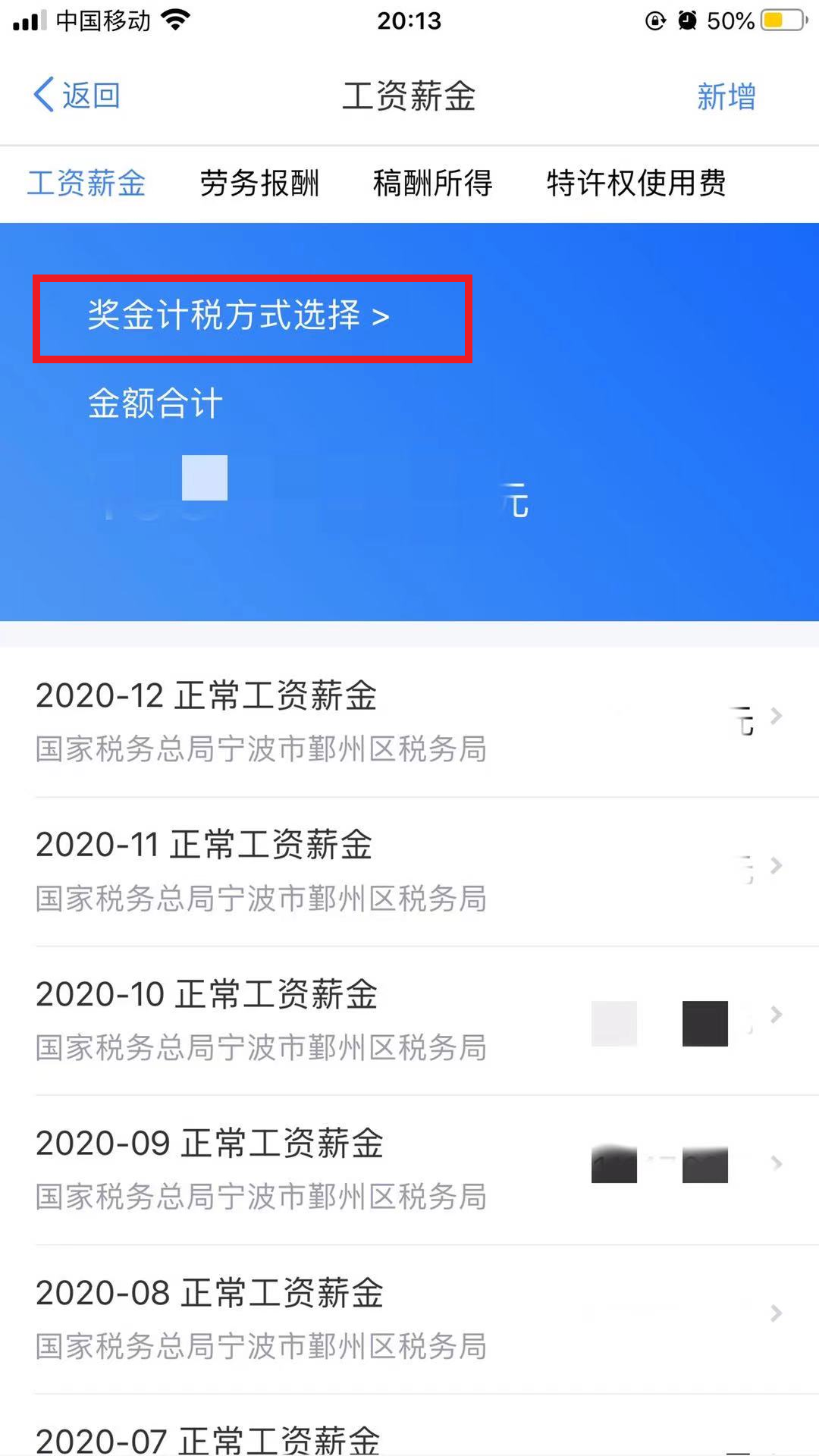Open the 2020-08 正常工资薪金 record

click(x=409, y=1319)
